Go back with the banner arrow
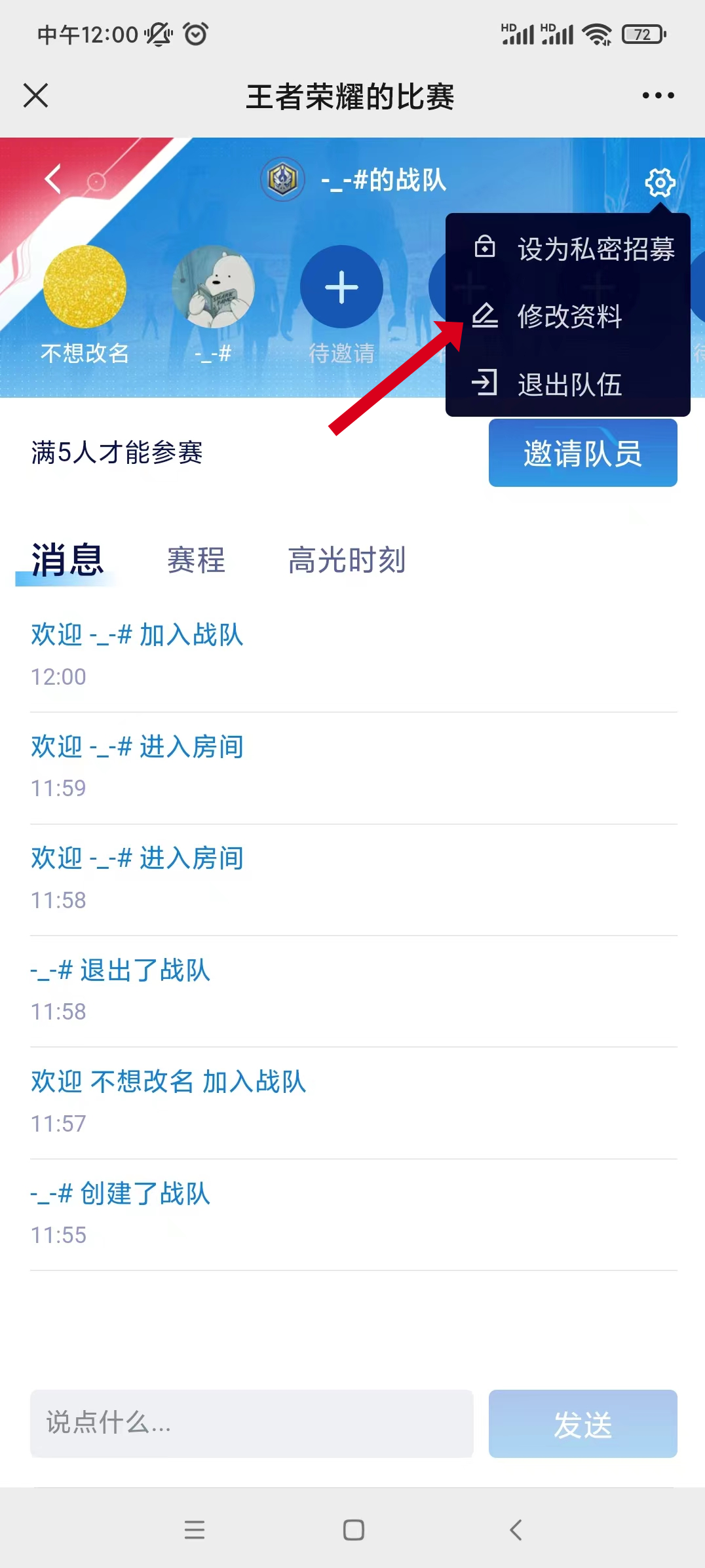Screen dimensions: 705x1568 point(53,179)
